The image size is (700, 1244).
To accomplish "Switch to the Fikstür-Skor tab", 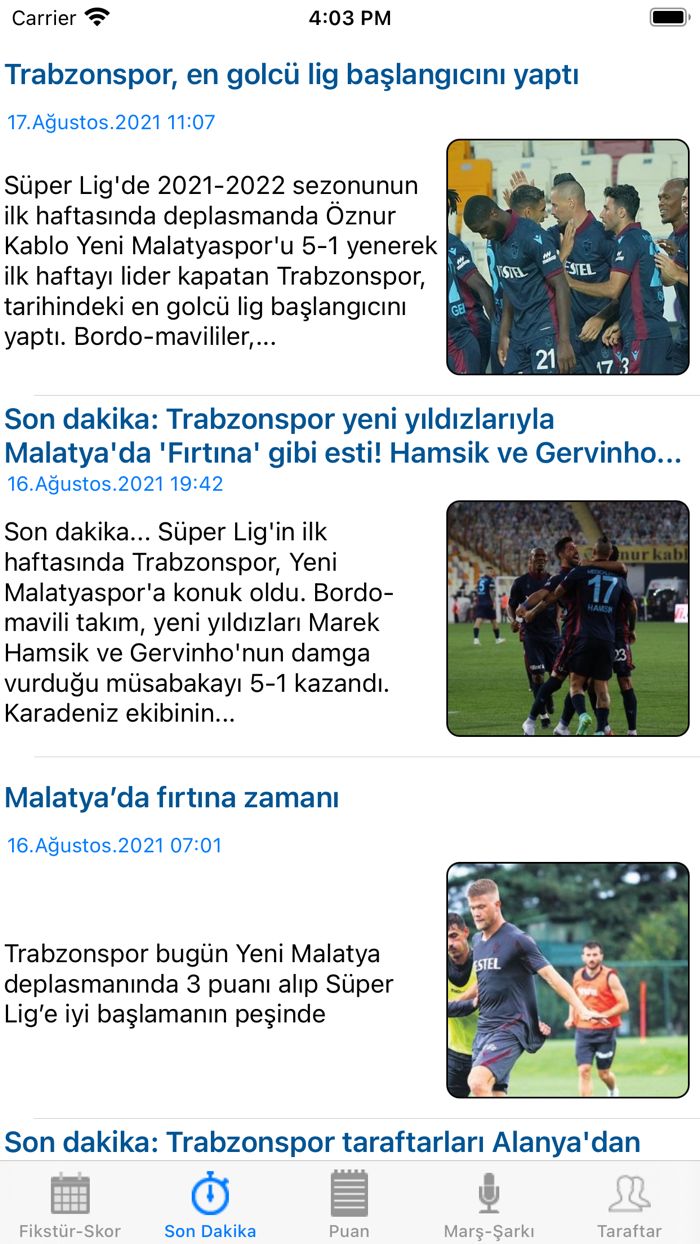I will [70, 1204].
